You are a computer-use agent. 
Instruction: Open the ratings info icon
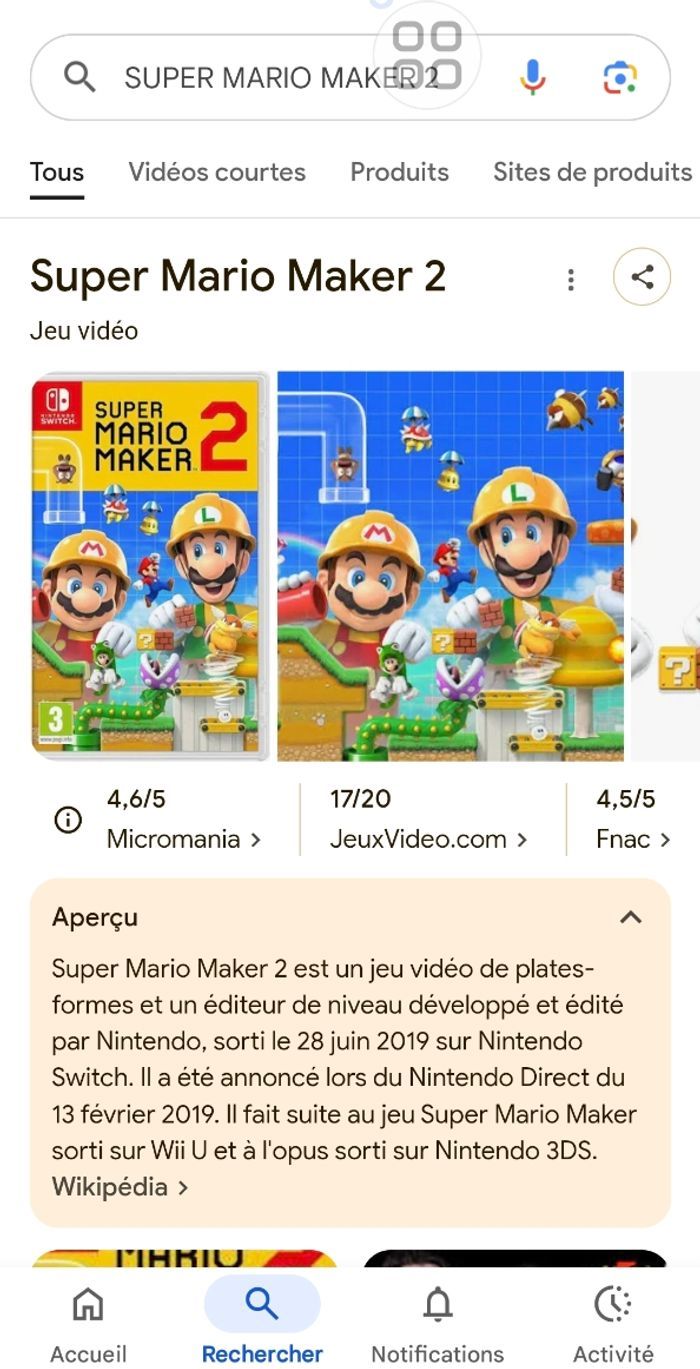(68, 820)
